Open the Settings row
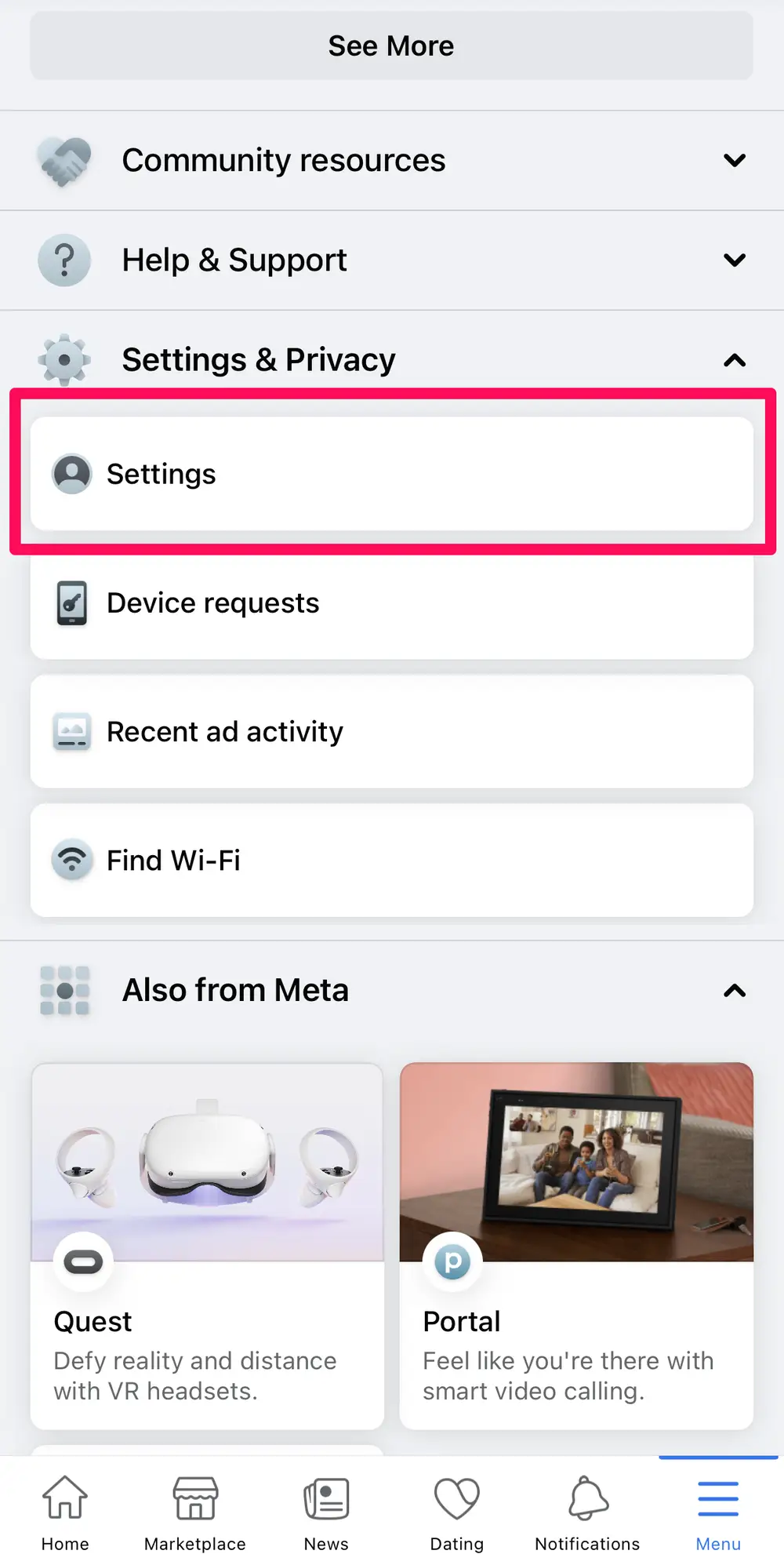The height and width of the screenshot is (1565, 784). point(392,474)
